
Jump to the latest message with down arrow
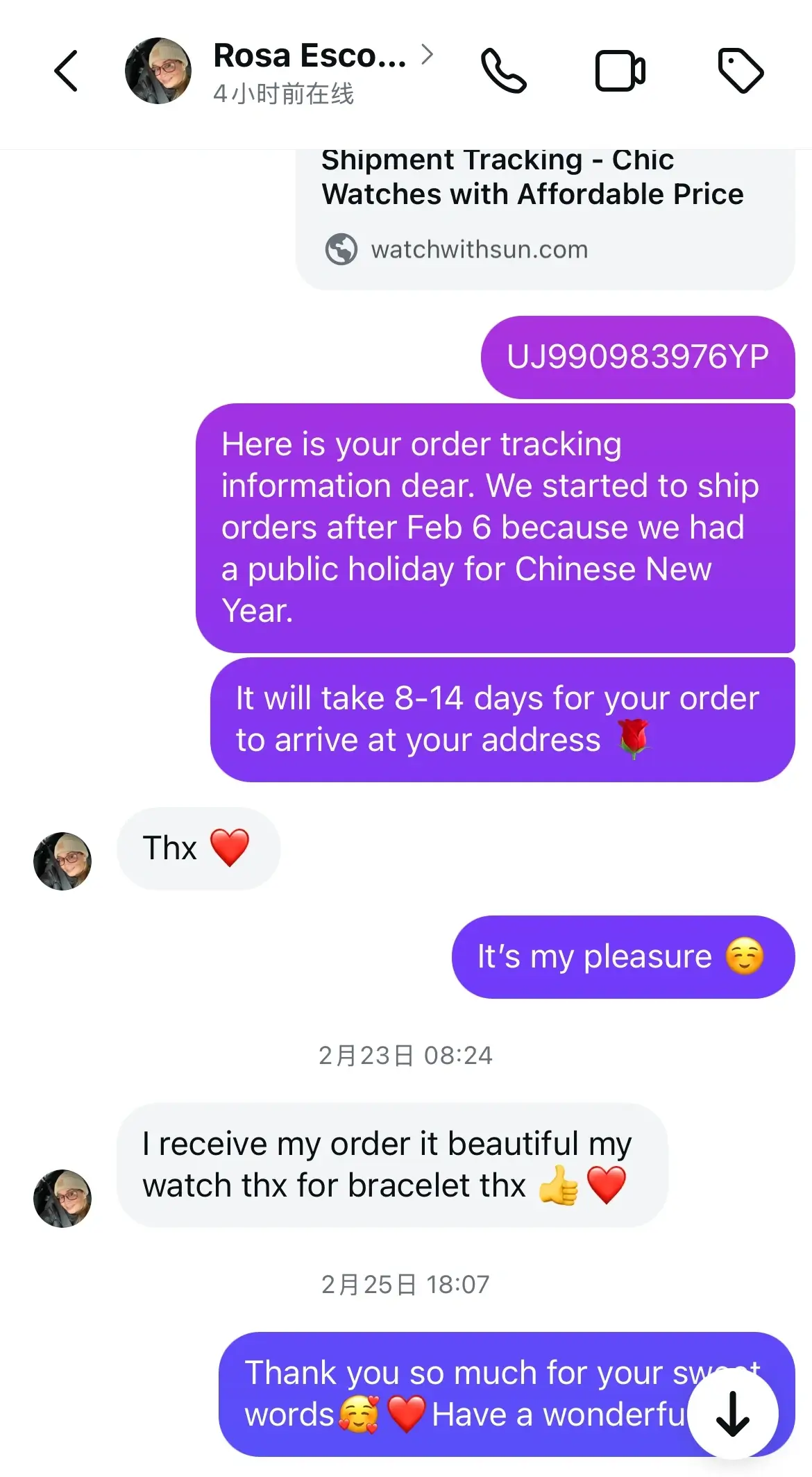pyautogui.click(x=732, y=1415)
